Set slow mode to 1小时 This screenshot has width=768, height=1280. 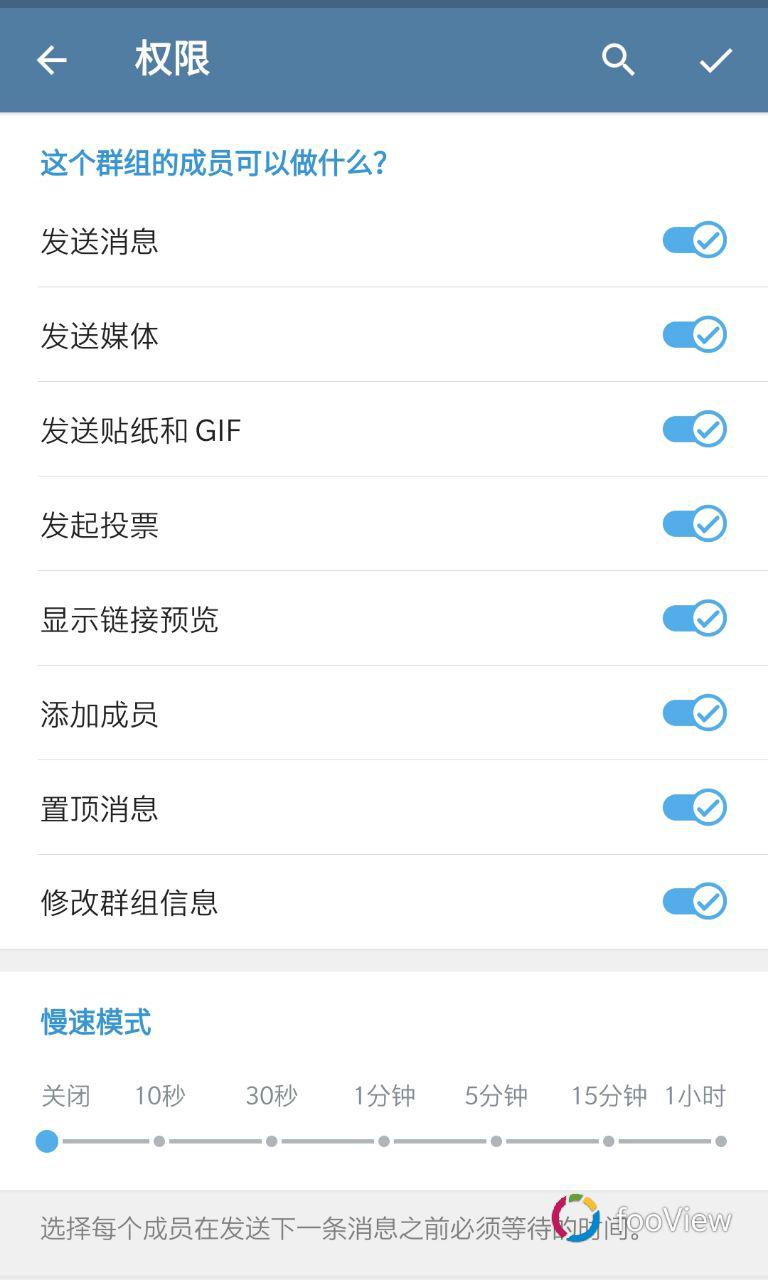[720, 1141]
